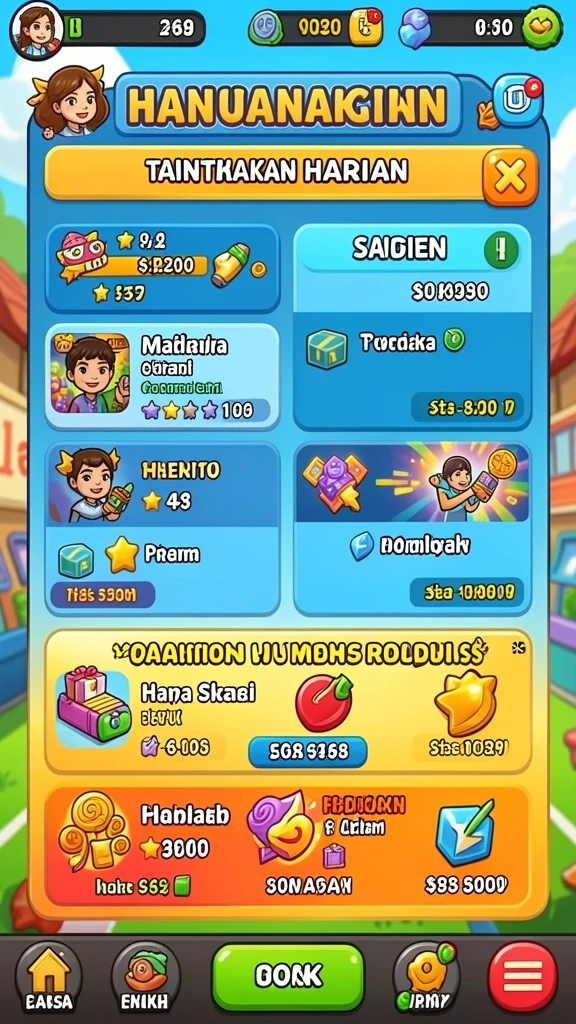Select the Hhenito character card
This screenshot has width=576, height=1024.
click(x=162, y=528)
